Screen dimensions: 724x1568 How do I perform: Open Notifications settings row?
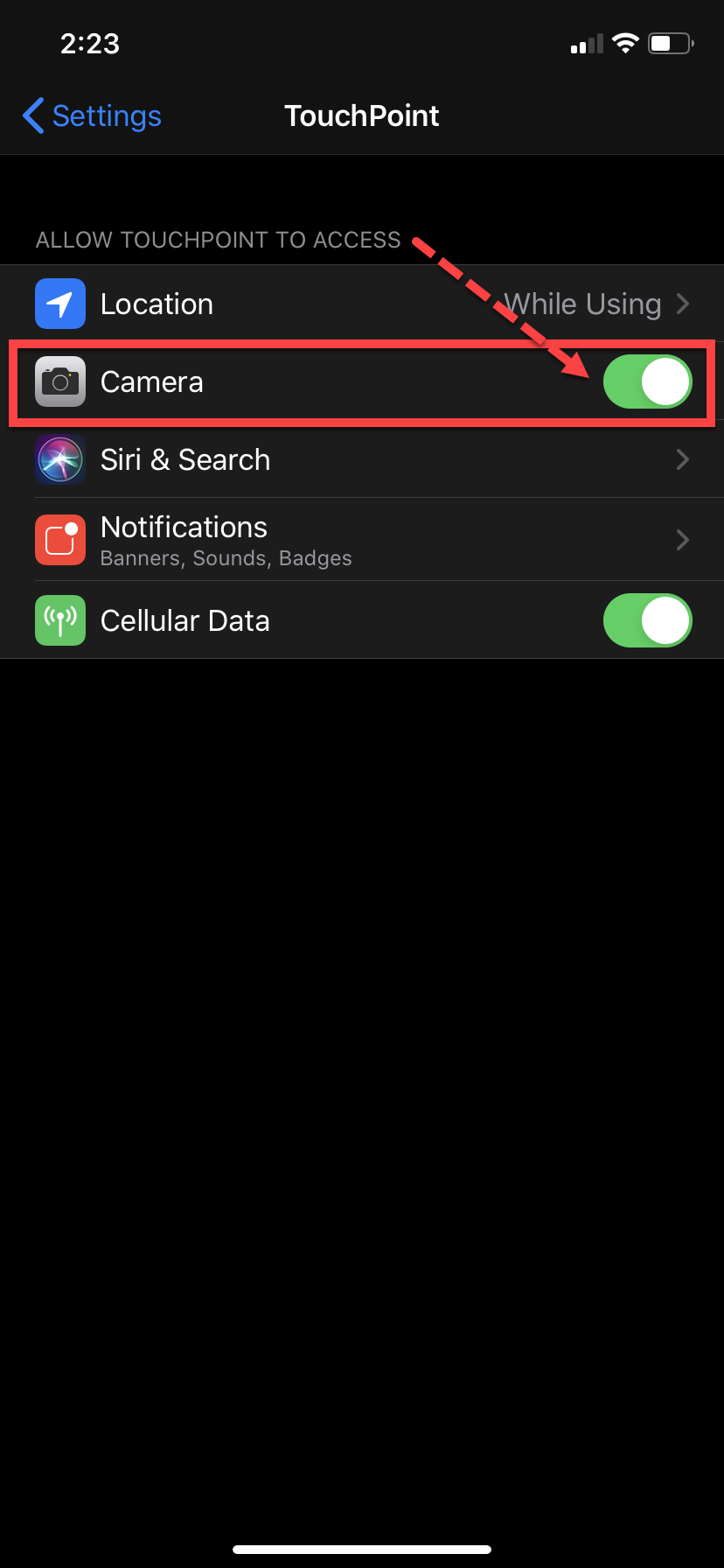coord(362,540)
